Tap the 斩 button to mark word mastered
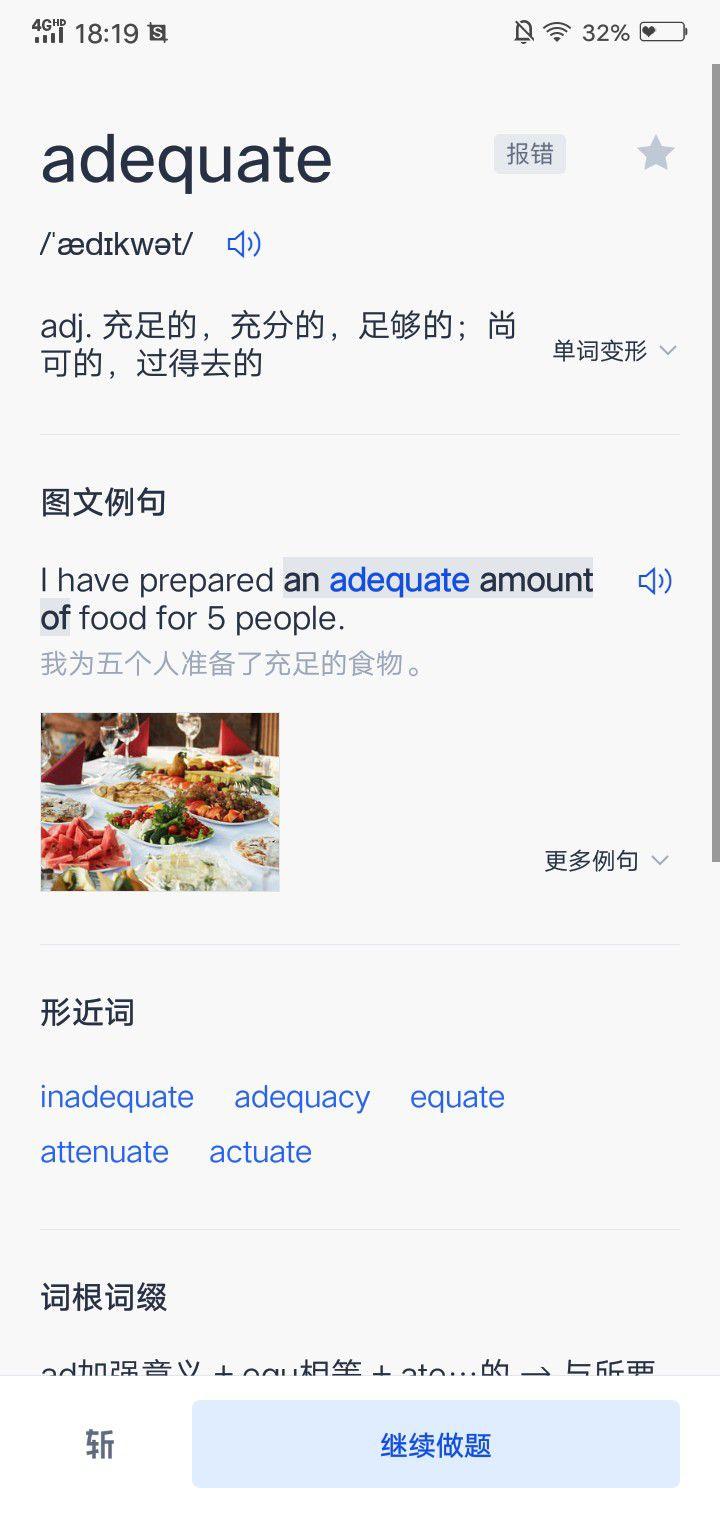The height and width of the screenshot is (1520, 720). [99, 1444]
